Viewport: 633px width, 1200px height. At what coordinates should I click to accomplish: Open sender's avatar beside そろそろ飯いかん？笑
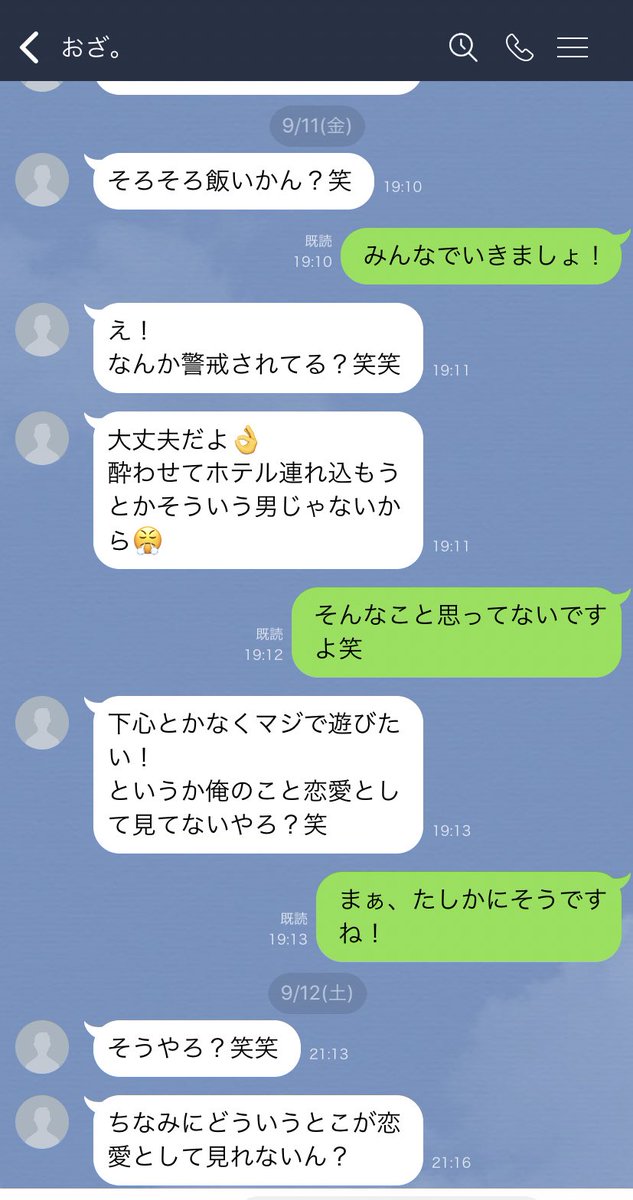(x=42, y=180)
